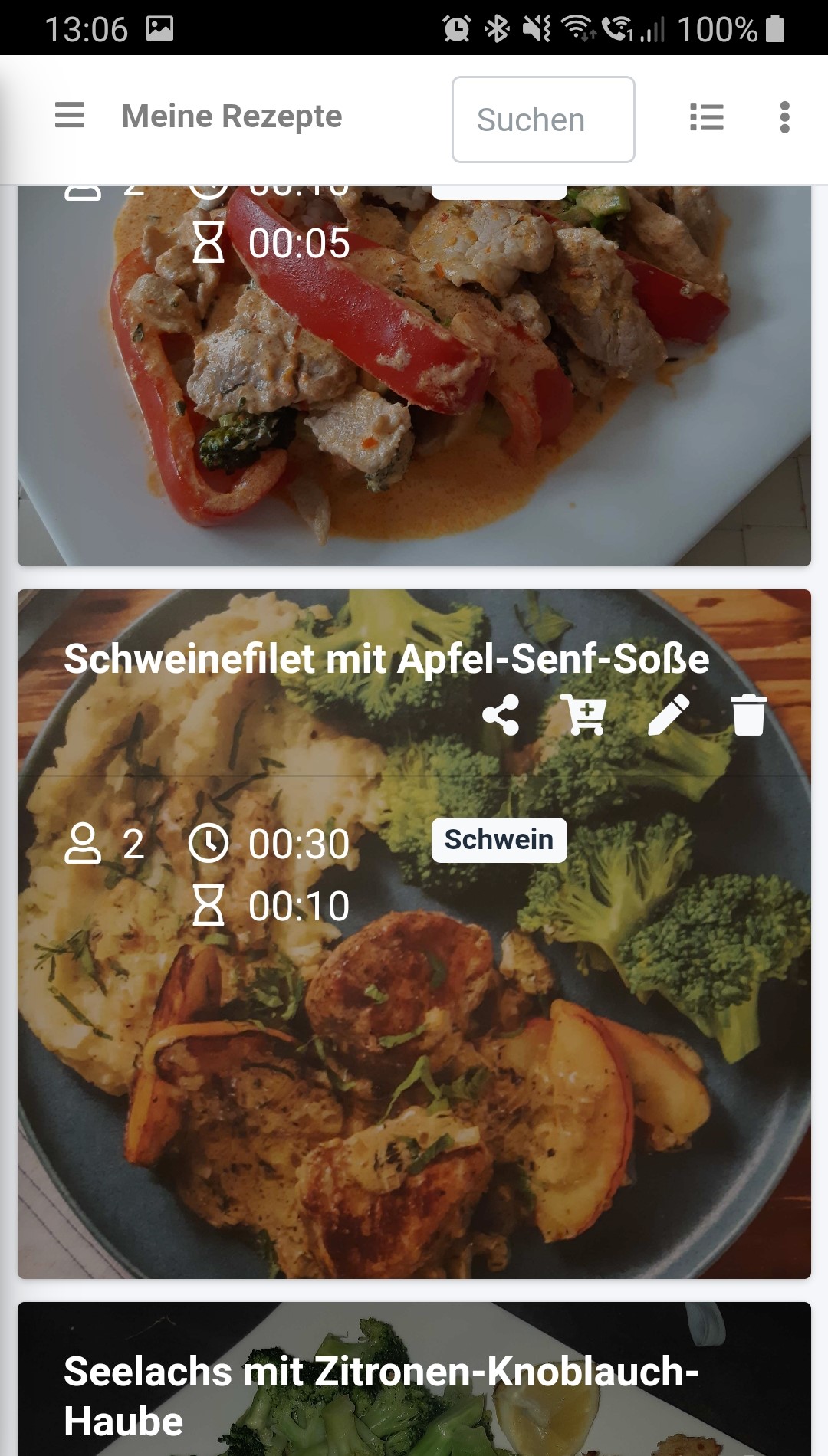Select the Schwein category tag
This screenshot has width=828, height=1456.
499,840
